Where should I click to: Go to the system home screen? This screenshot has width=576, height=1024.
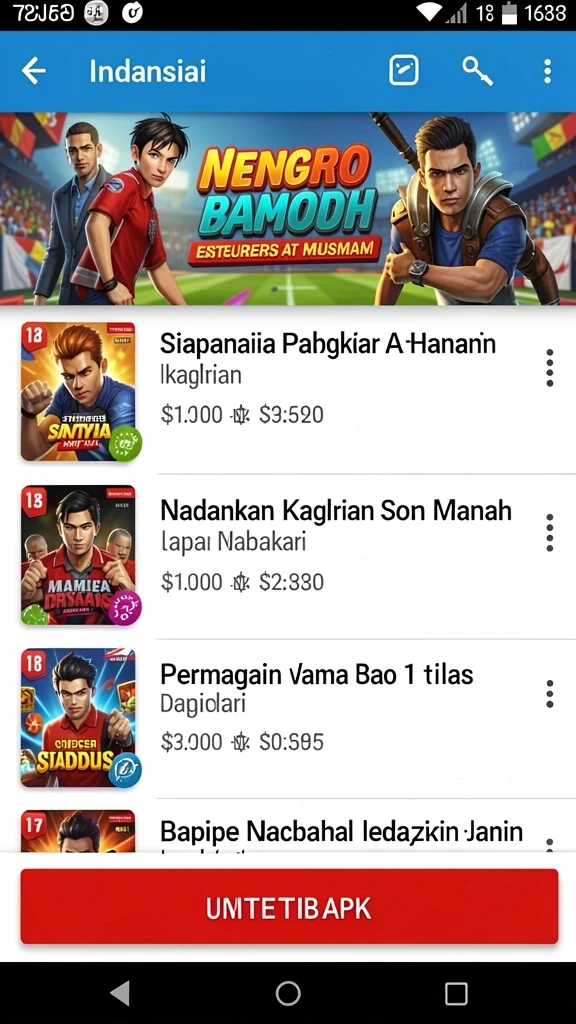coord(288,993)
